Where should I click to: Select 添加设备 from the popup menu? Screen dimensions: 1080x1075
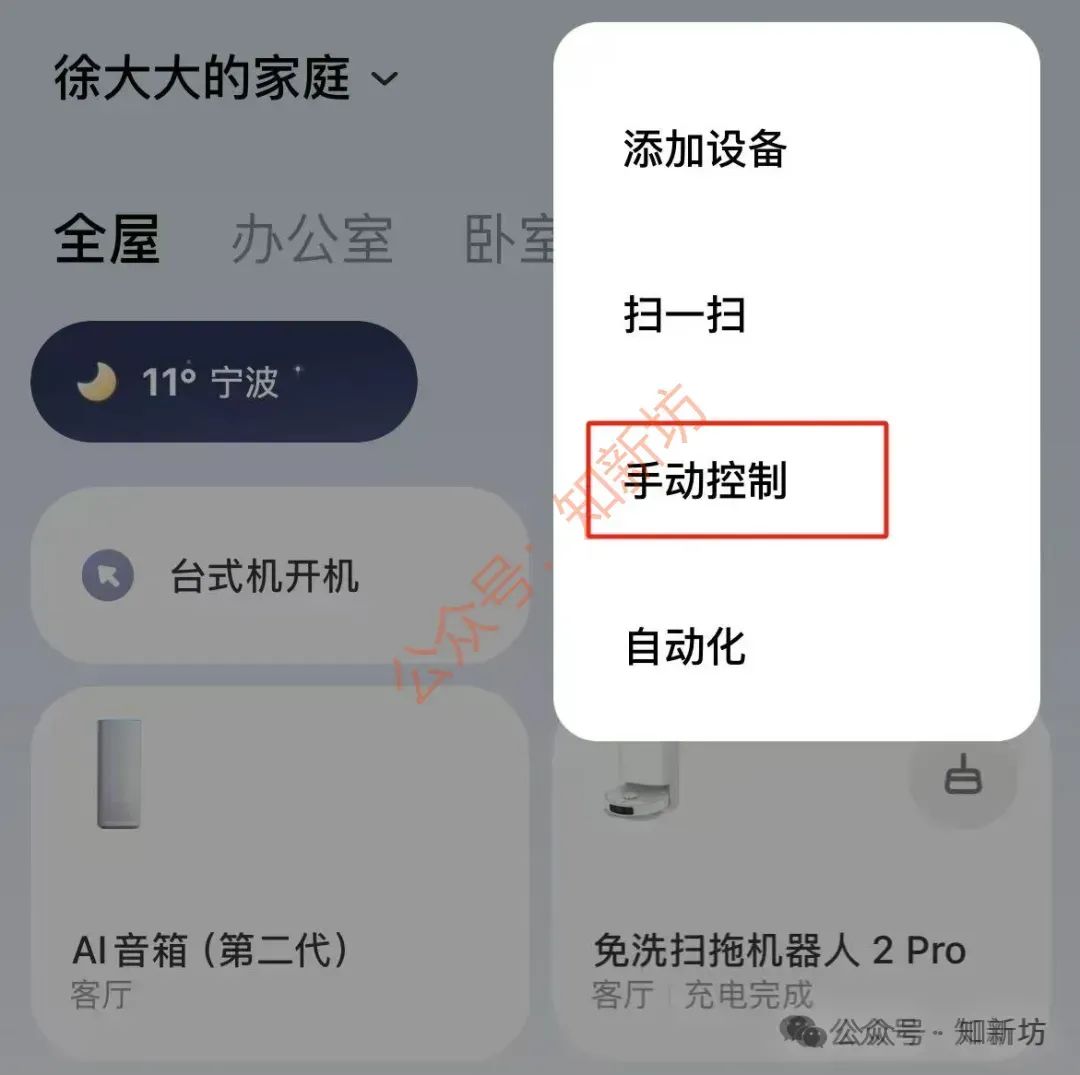coord(705,150)
